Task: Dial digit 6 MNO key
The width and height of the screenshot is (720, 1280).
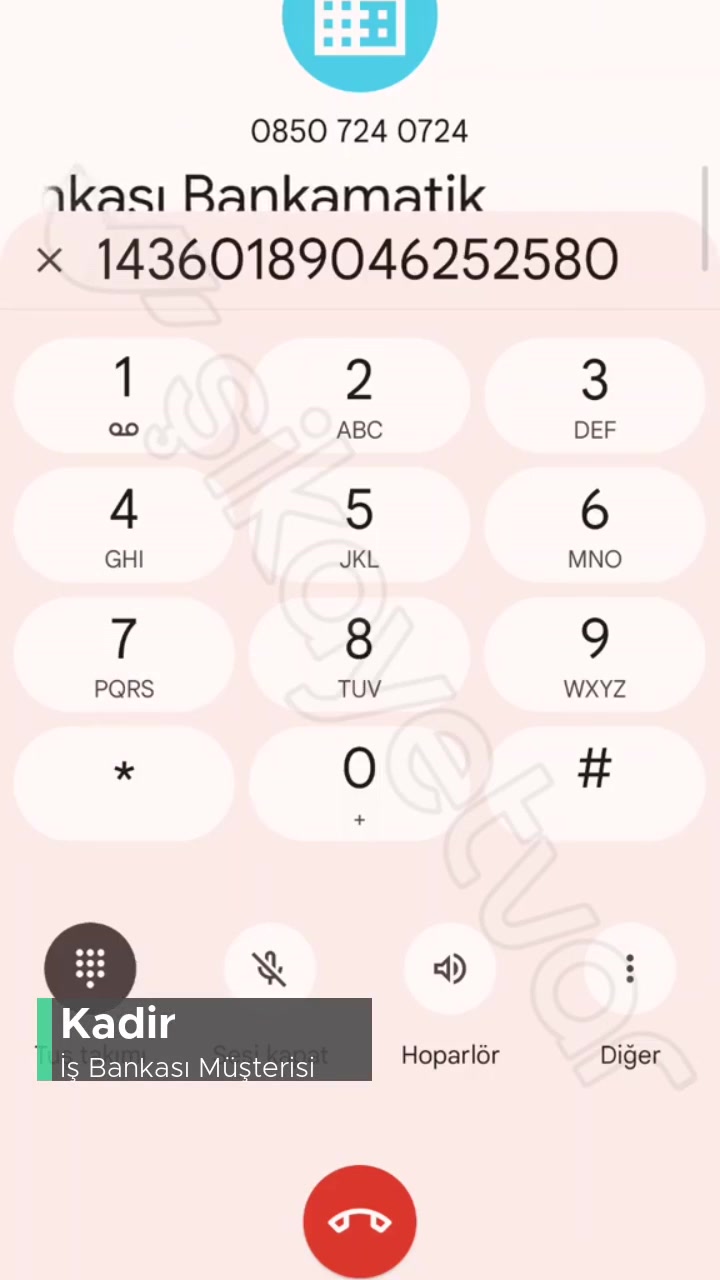Action: click(x=594, y=526)
